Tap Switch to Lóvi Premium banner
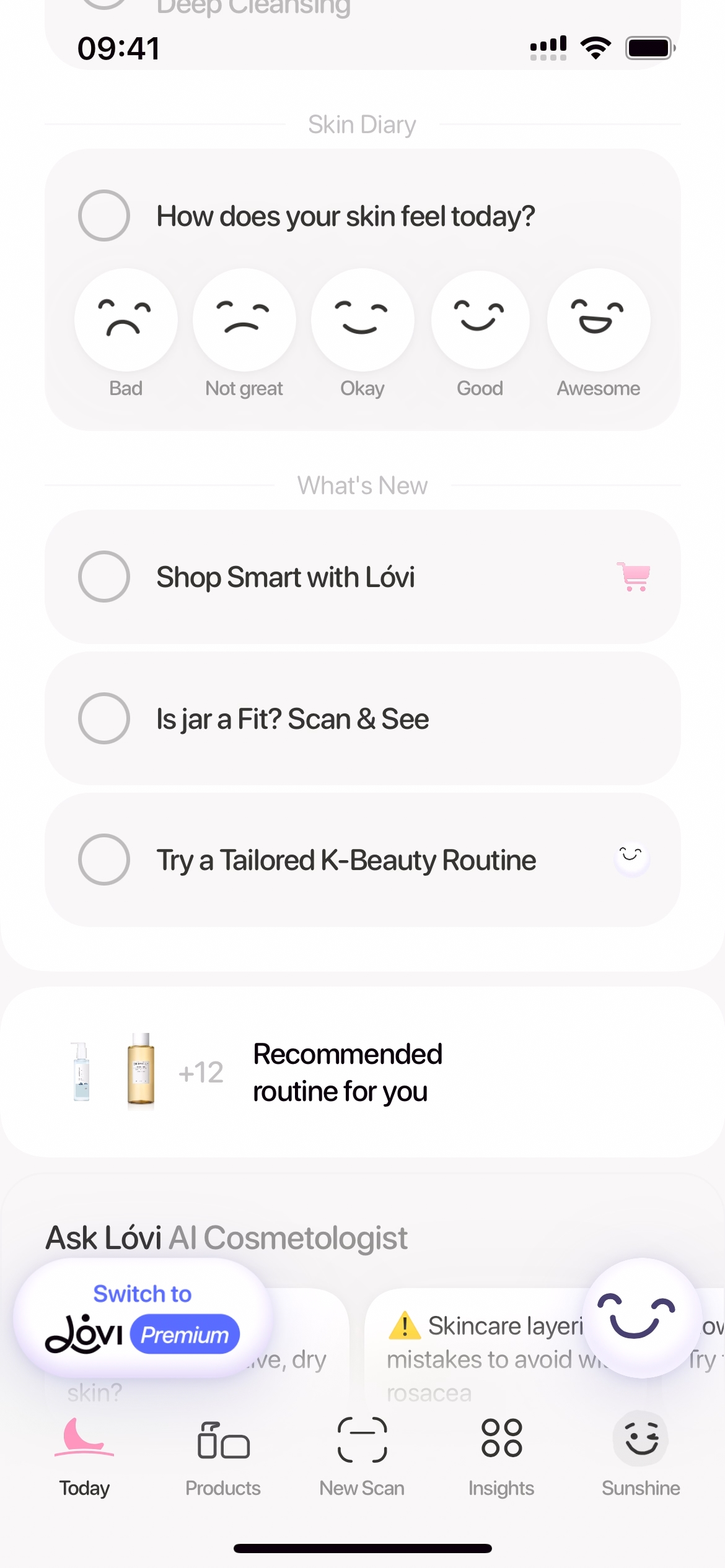 coord(143,1318)
